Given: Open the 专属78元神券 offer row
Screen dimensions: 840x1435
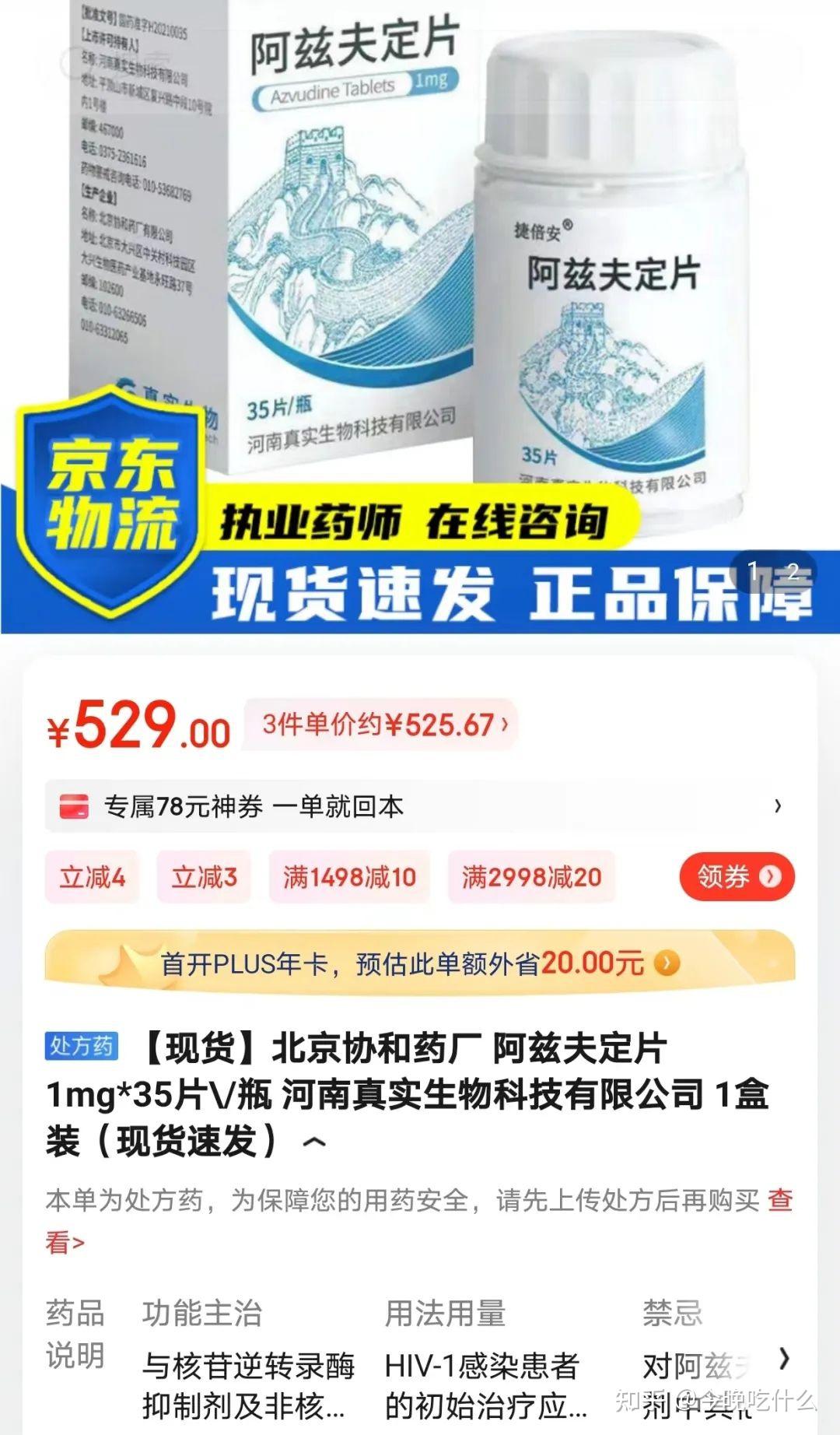Looking at the screenshot, I should pyautogui.click(x=420, y=806).
